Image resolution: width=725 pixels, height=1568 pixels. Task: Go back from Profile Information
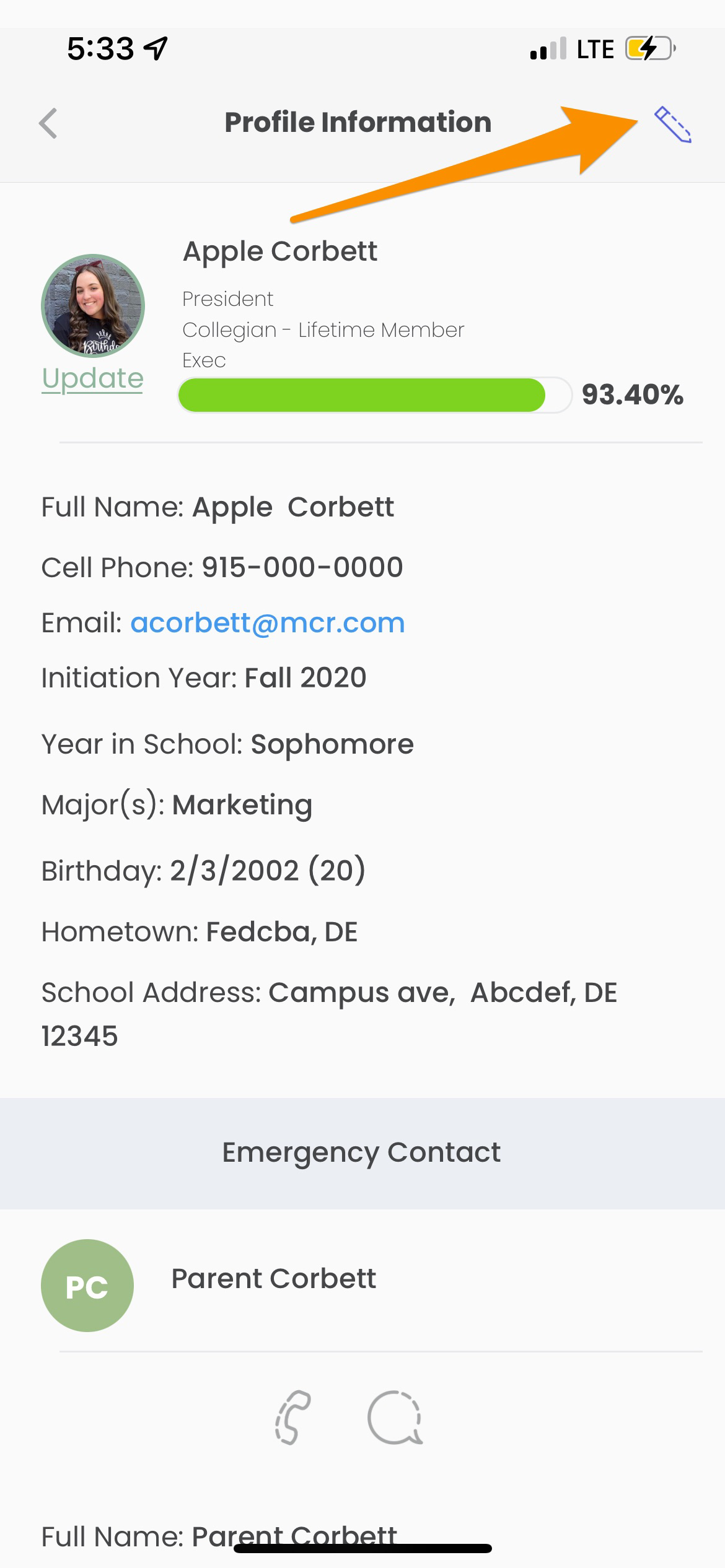tap(48, 123)
